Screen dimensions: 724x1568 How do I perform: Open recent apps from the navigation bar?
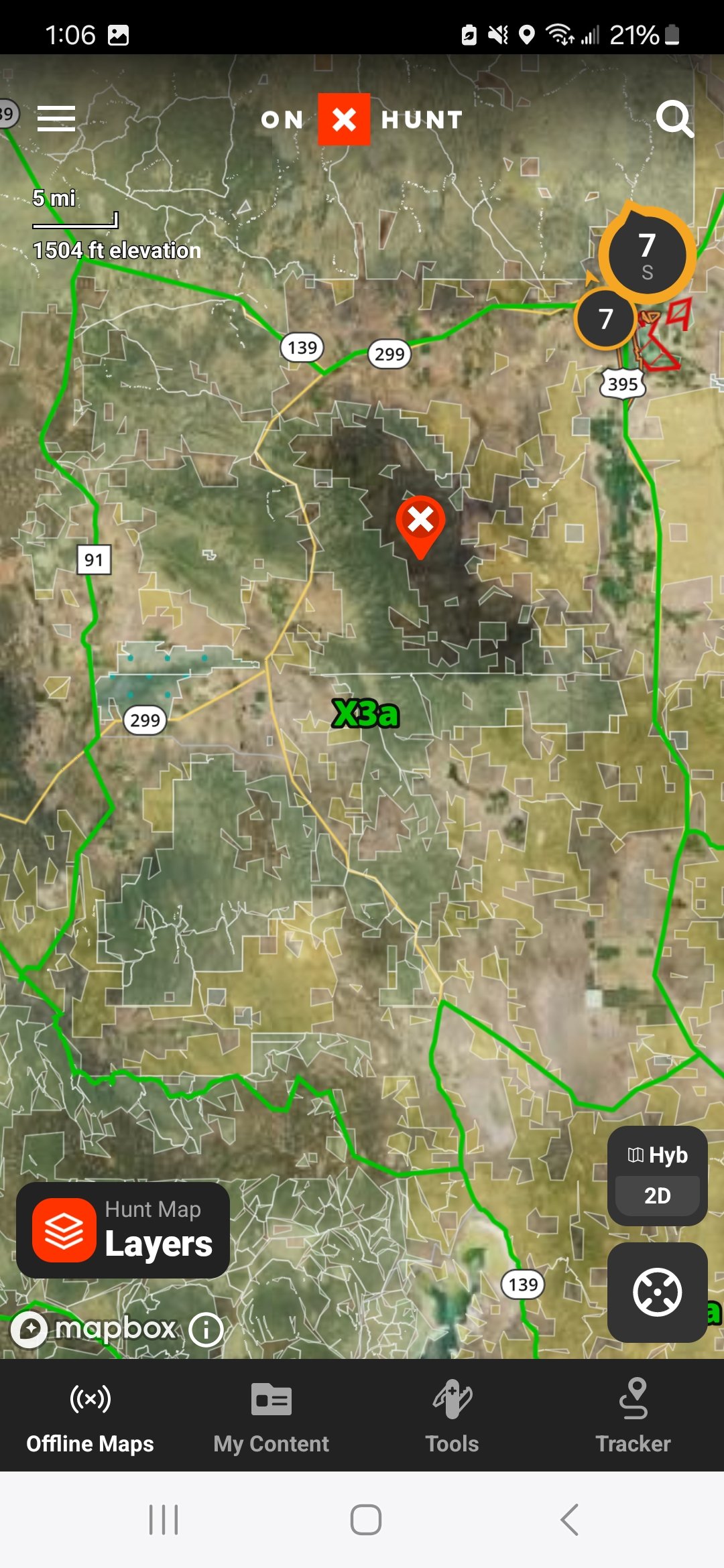pos(164,1520)
